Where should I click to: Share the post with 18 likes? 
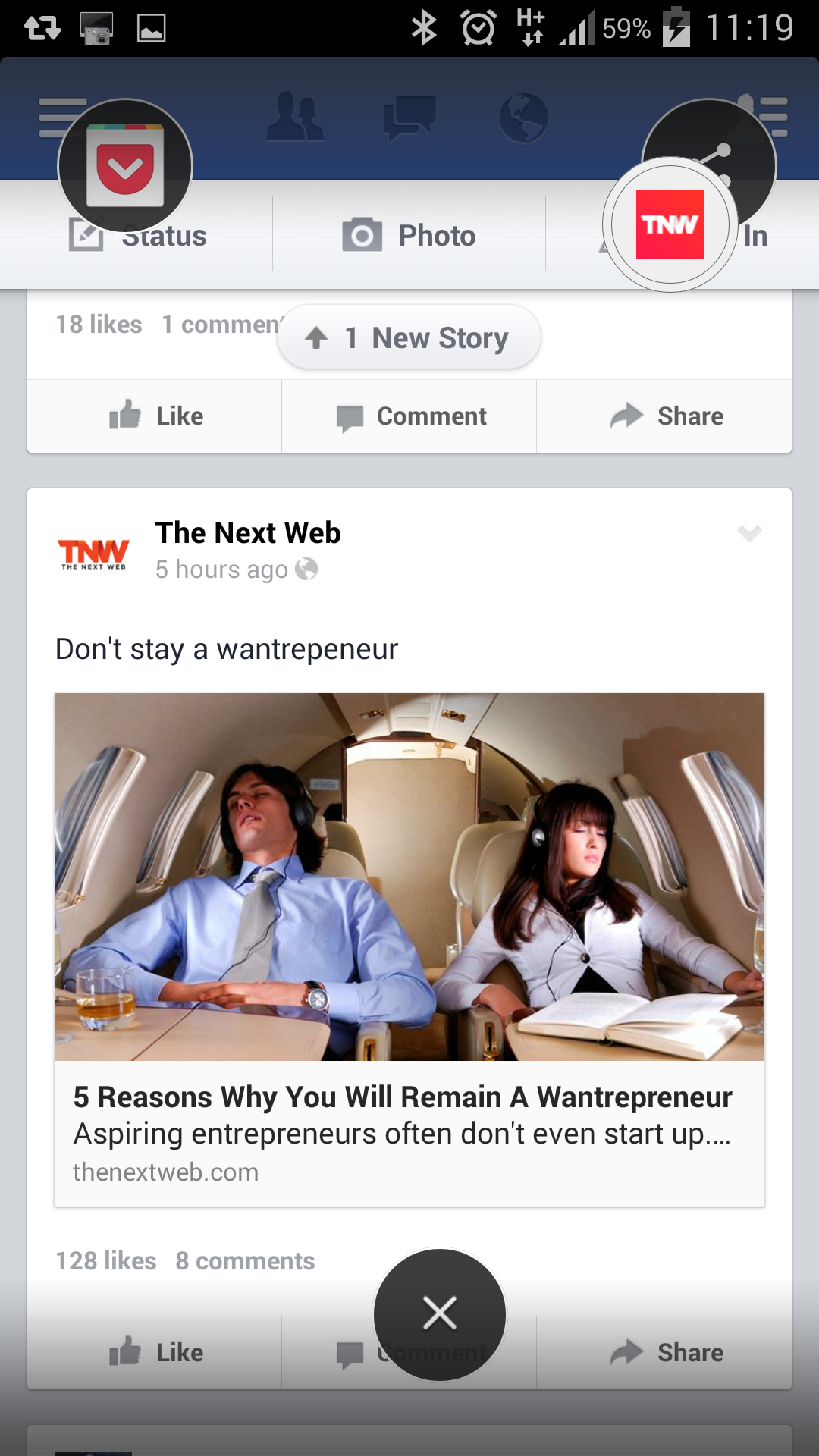point(665,416)
